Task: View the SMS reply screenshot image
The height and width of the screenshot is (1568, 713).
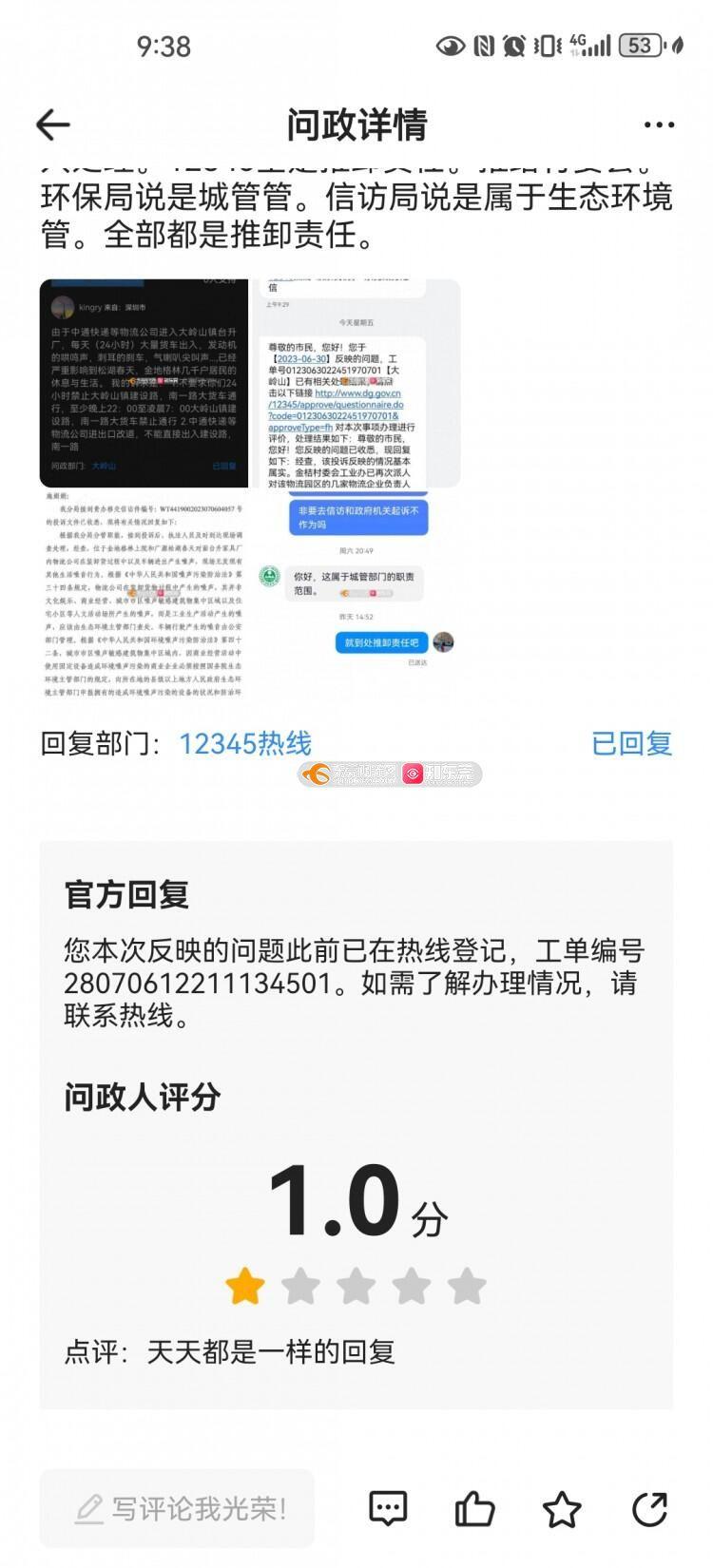Action: 356,383
